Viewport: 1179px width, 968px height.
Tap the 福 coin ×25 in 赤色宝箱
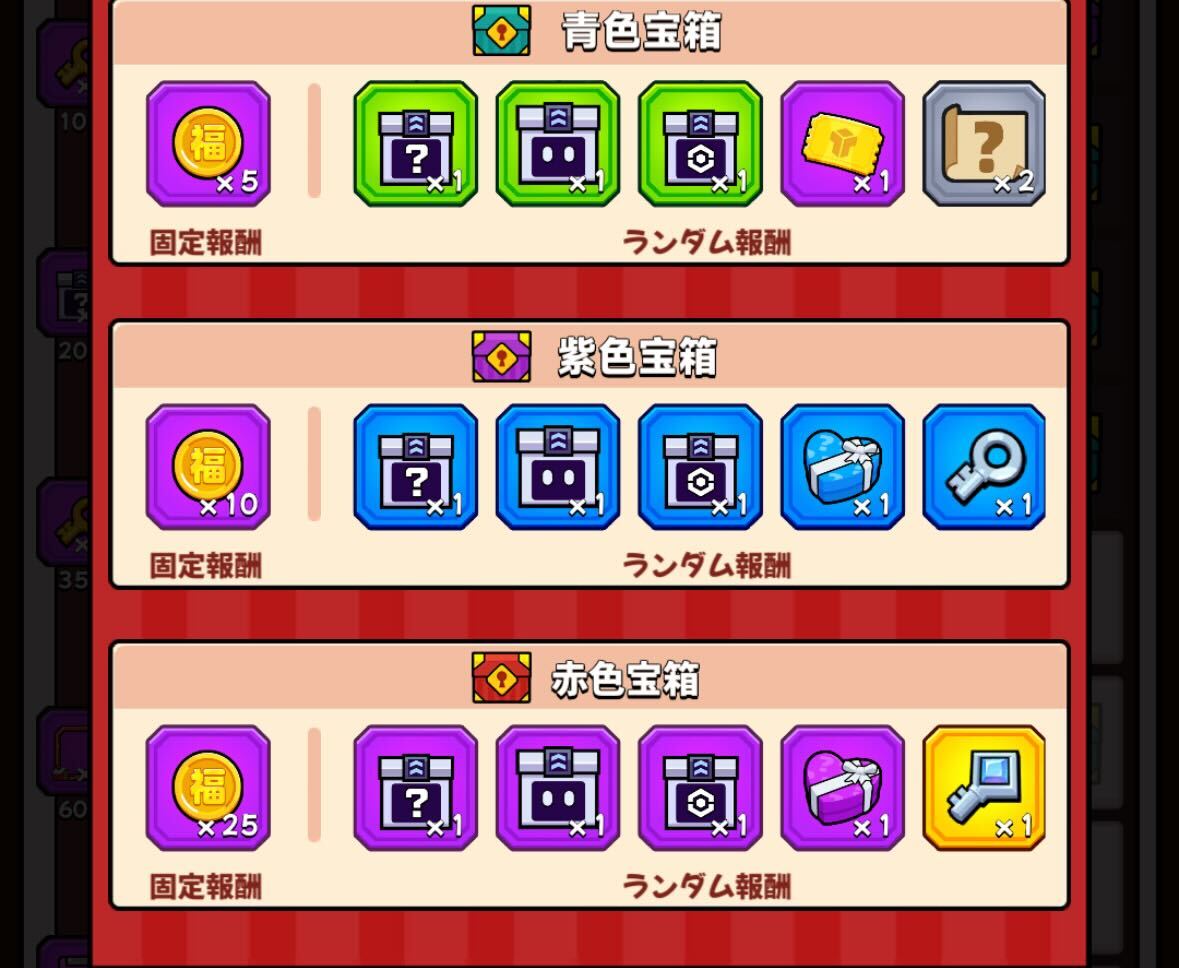(208, 788)
